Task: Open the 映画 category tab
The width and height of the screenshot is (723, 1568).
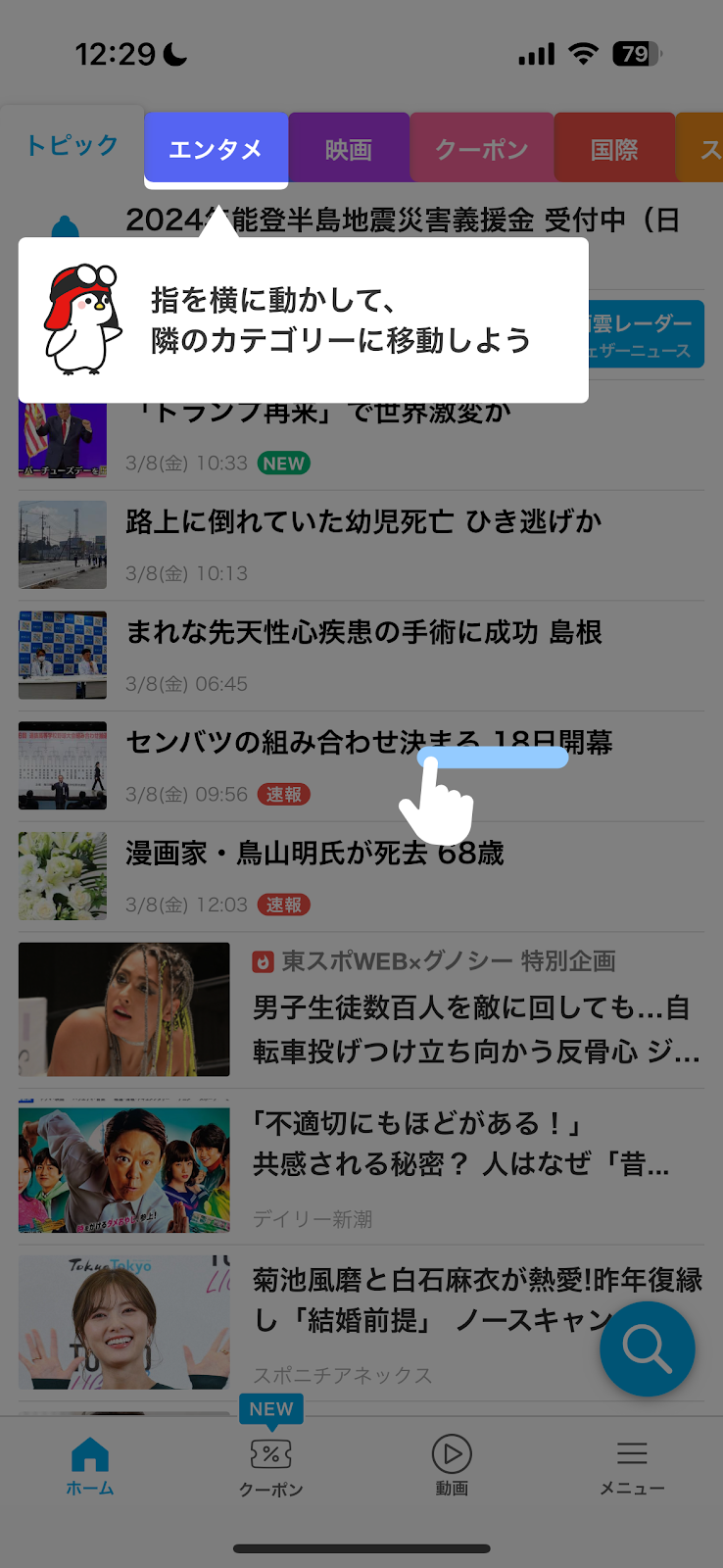Action: (x=349, y=149)
